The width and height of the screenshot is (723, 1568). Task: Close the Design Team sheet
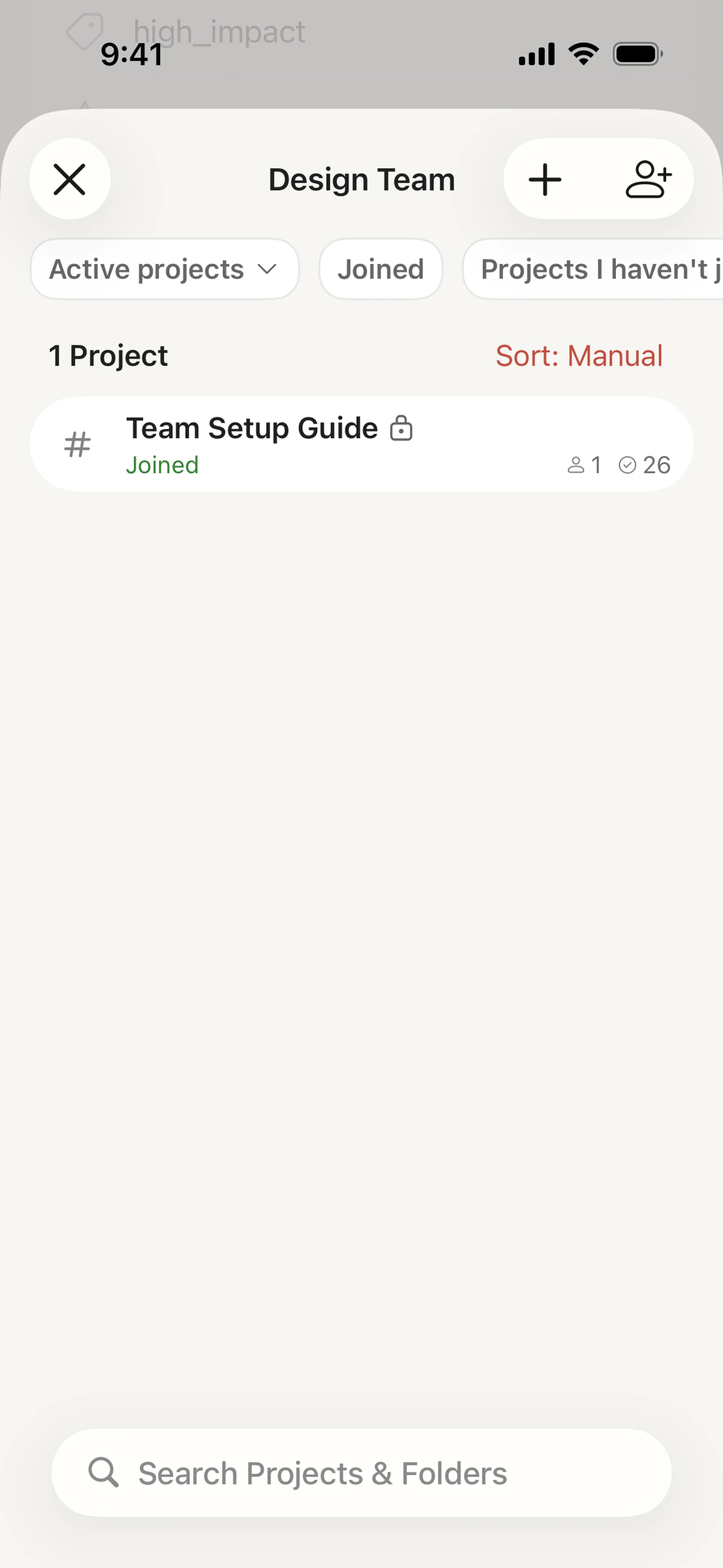70,180
